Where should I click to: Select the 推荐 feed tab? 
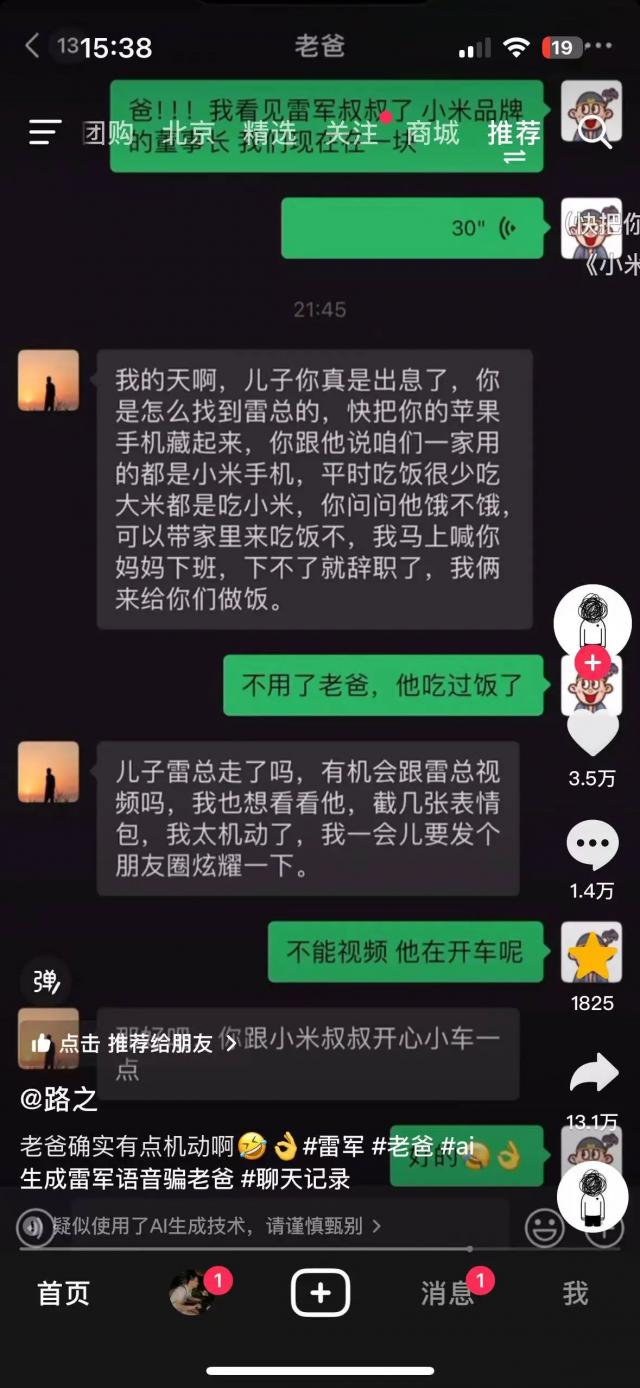coord(514,132)
